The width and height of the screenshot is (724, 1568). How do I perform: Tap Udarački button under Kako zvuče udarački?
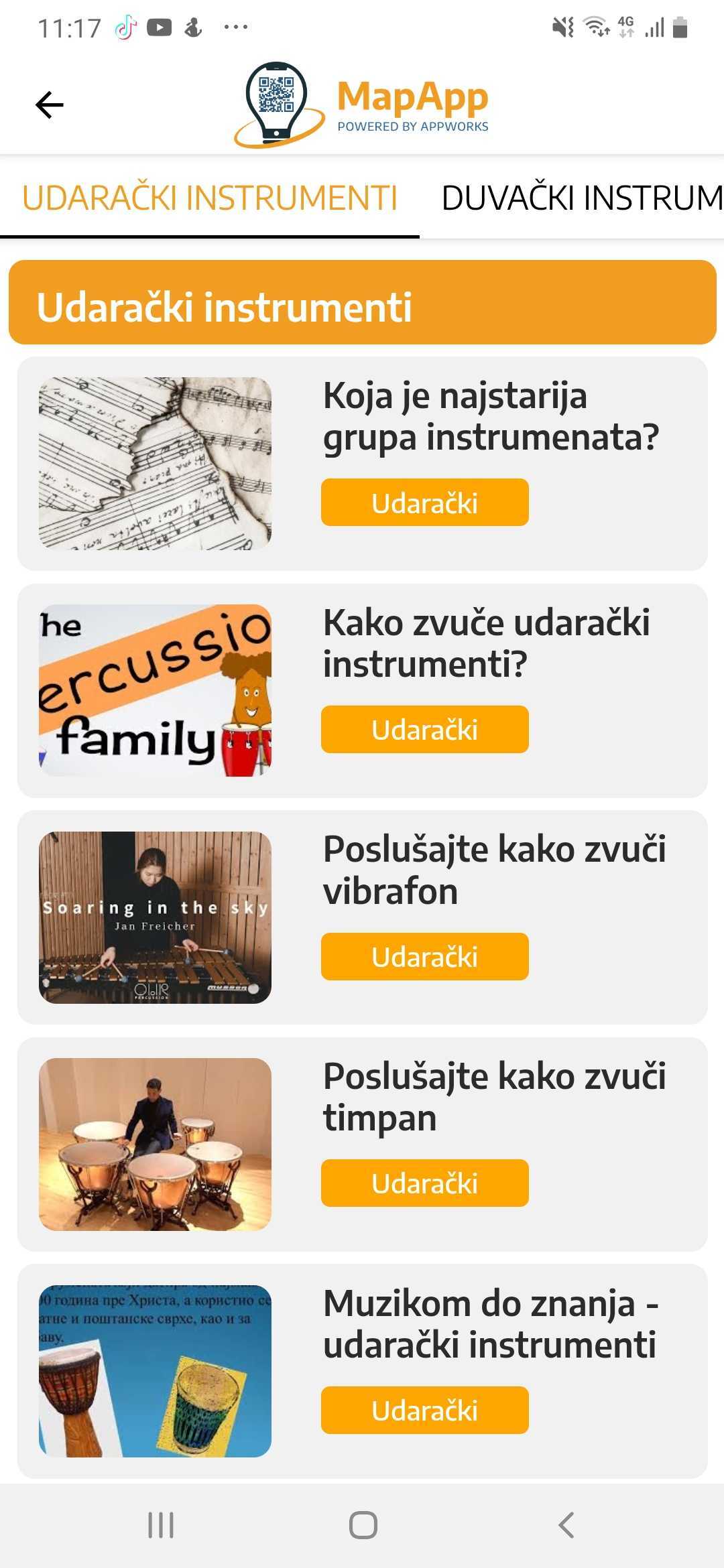[424, 730]
